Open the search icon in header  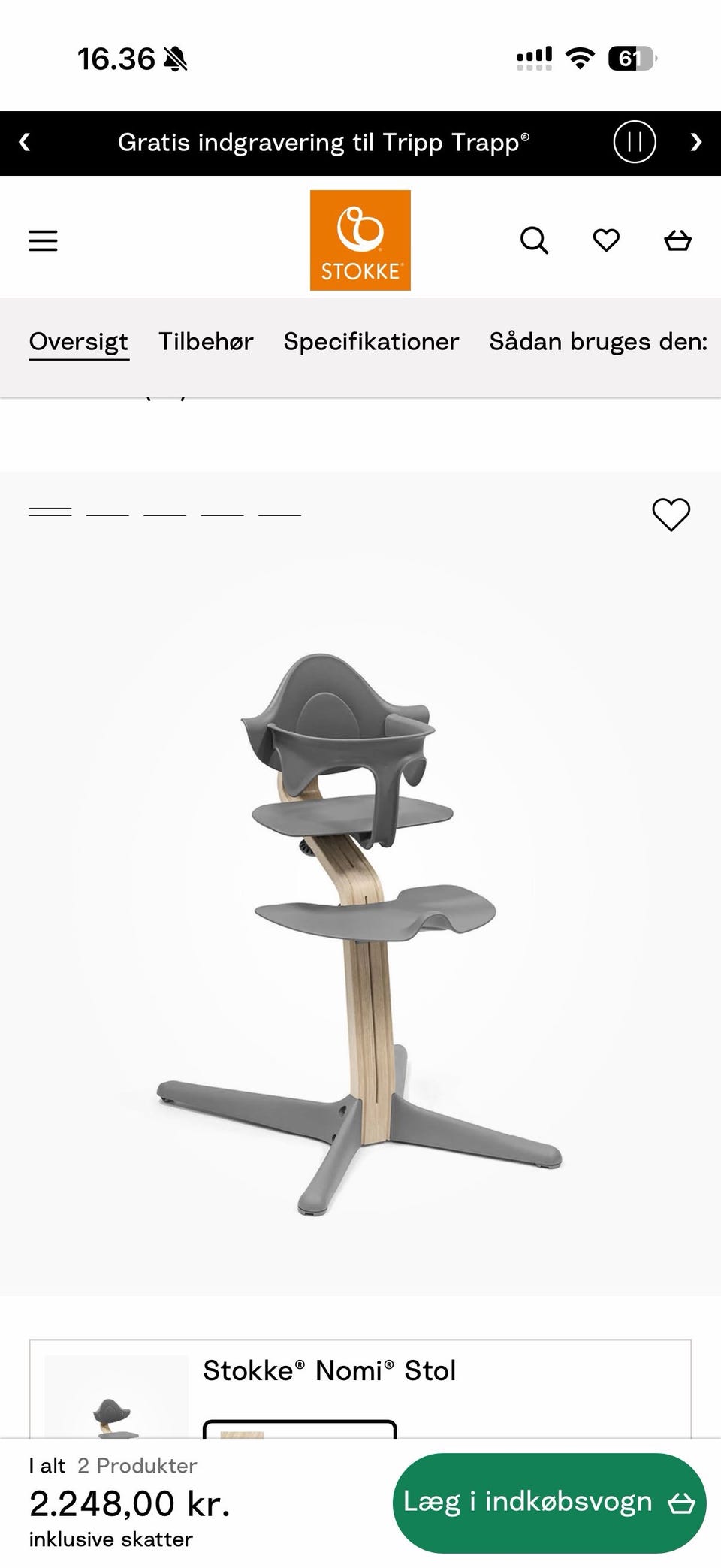pyautogui.click(x=534, y=240)
